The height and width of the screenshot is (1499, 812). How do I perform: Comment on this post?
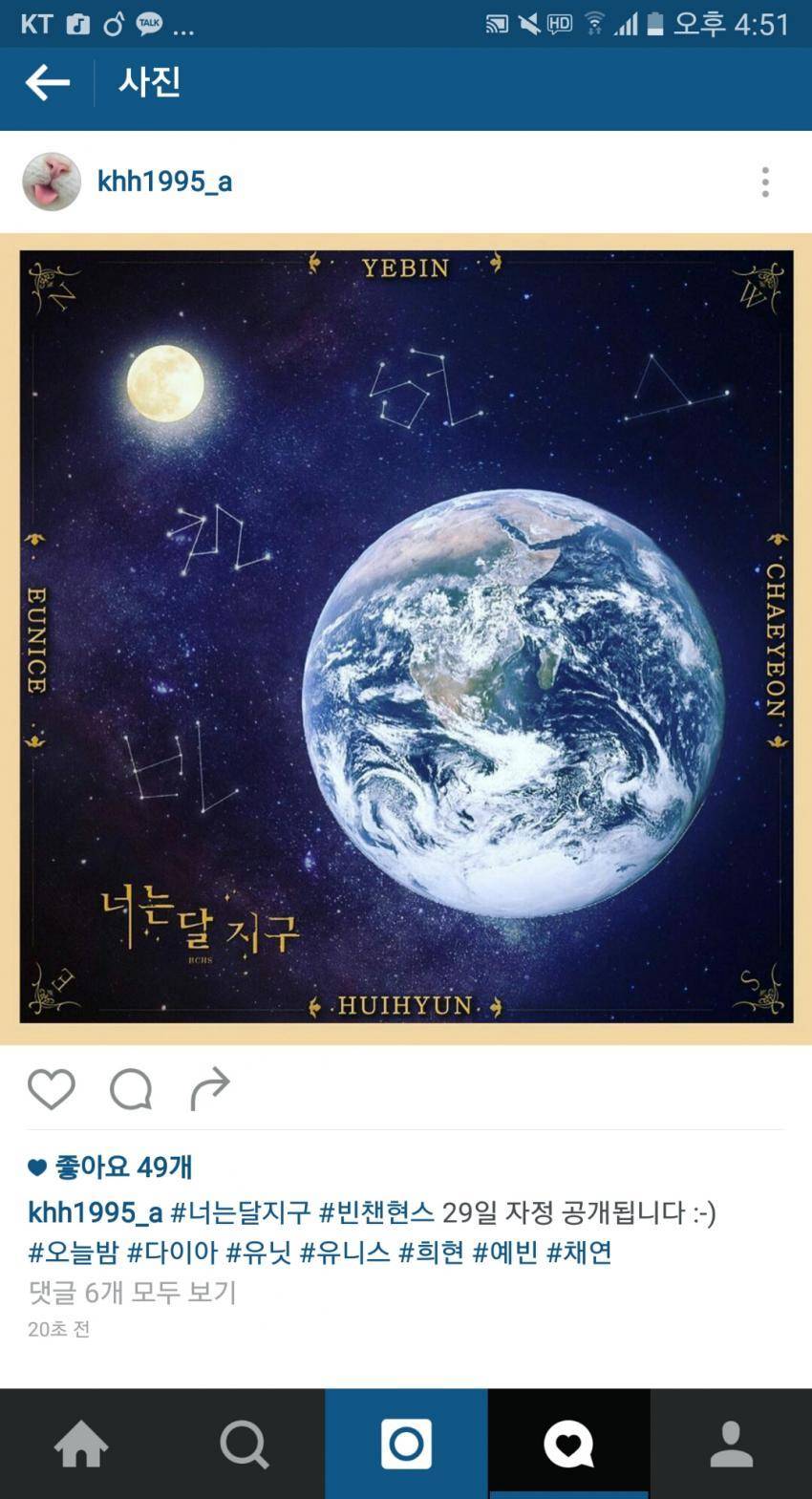tap(131, 1089)
